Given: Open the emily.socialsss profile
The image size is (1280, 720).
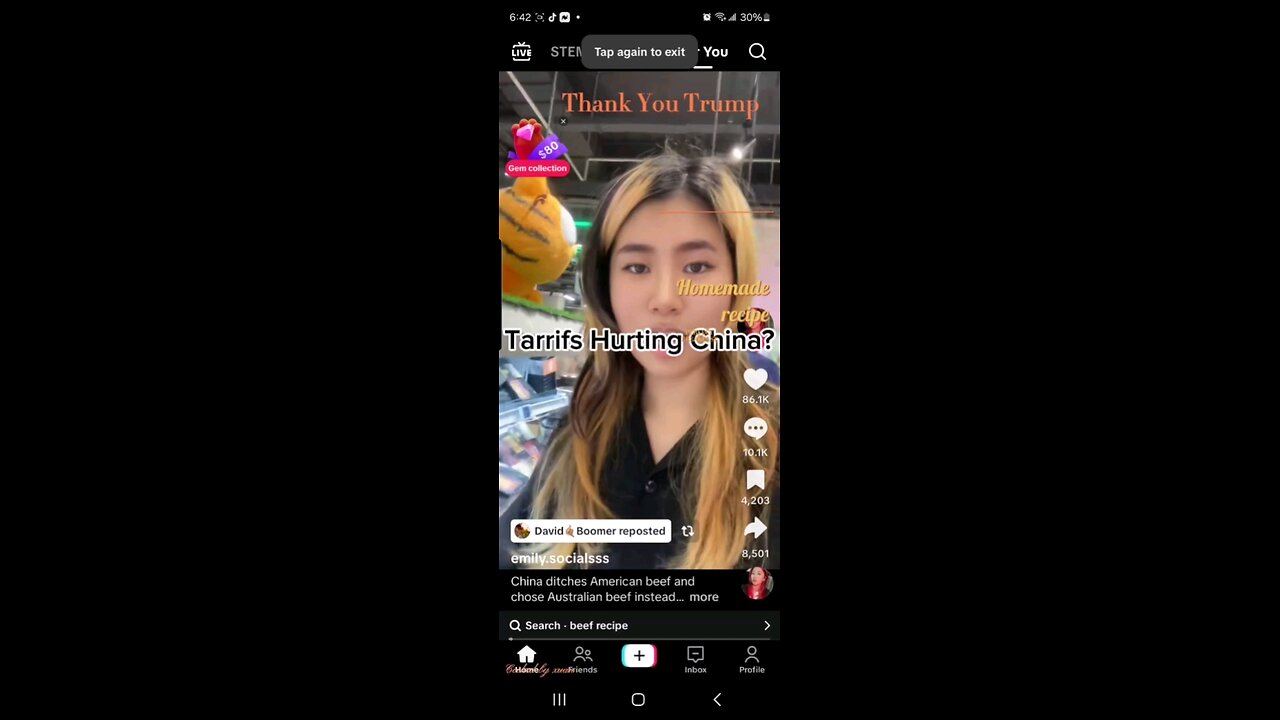Looking at the screenshot, I should [560, 558].
